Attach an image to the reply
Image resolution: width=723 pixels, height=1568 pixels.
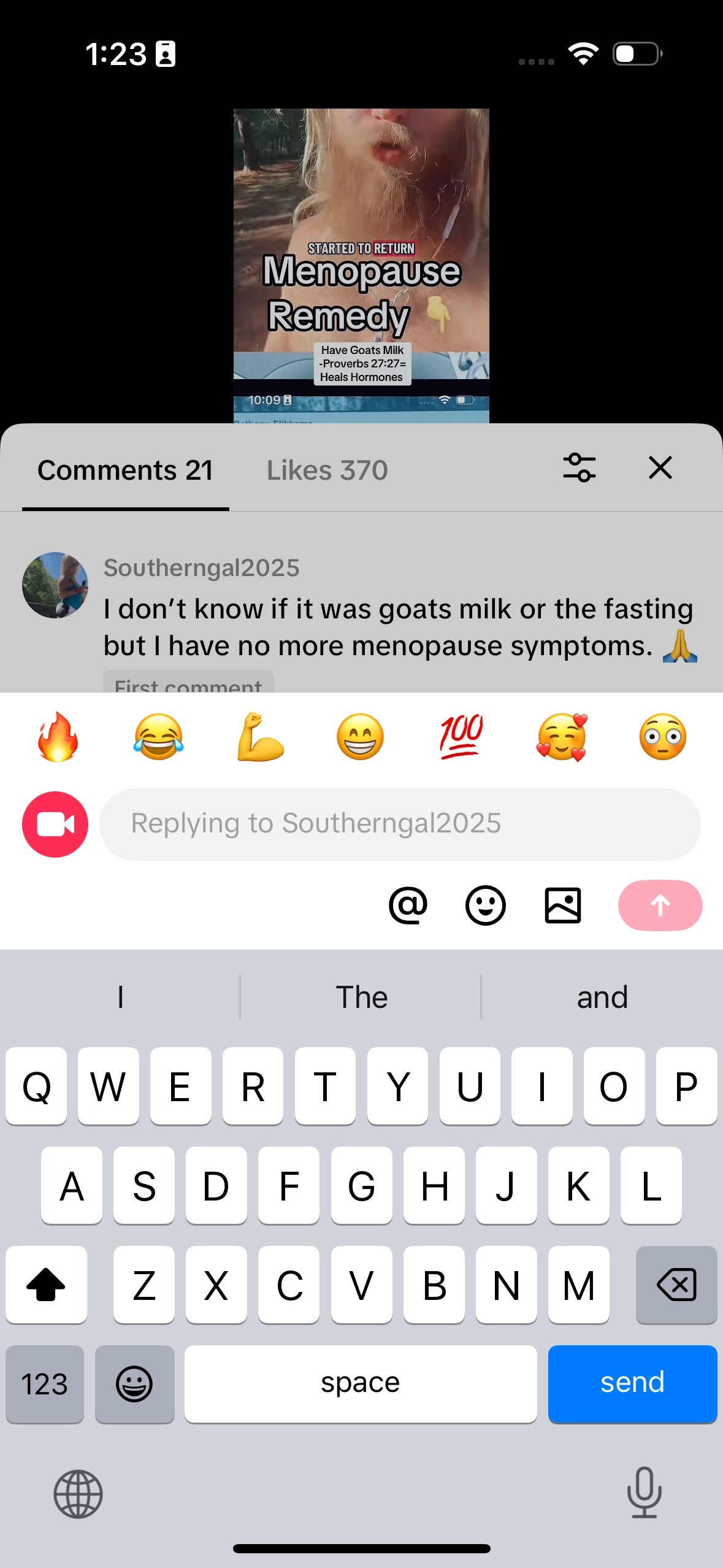[562, 905]
